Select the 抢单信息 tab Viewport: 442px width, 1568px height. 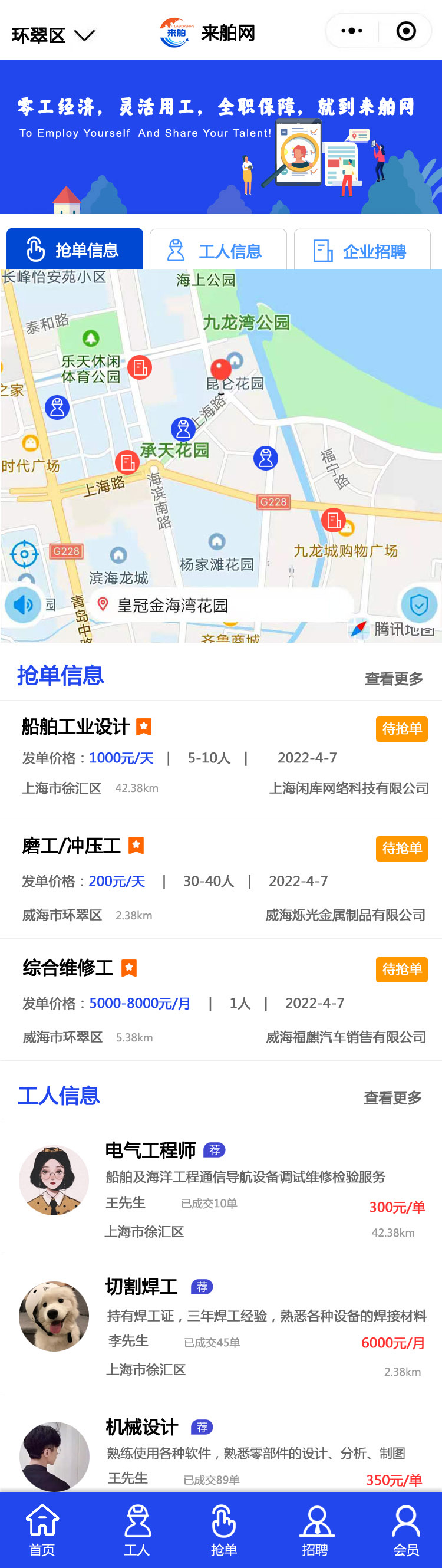point(75,249)
